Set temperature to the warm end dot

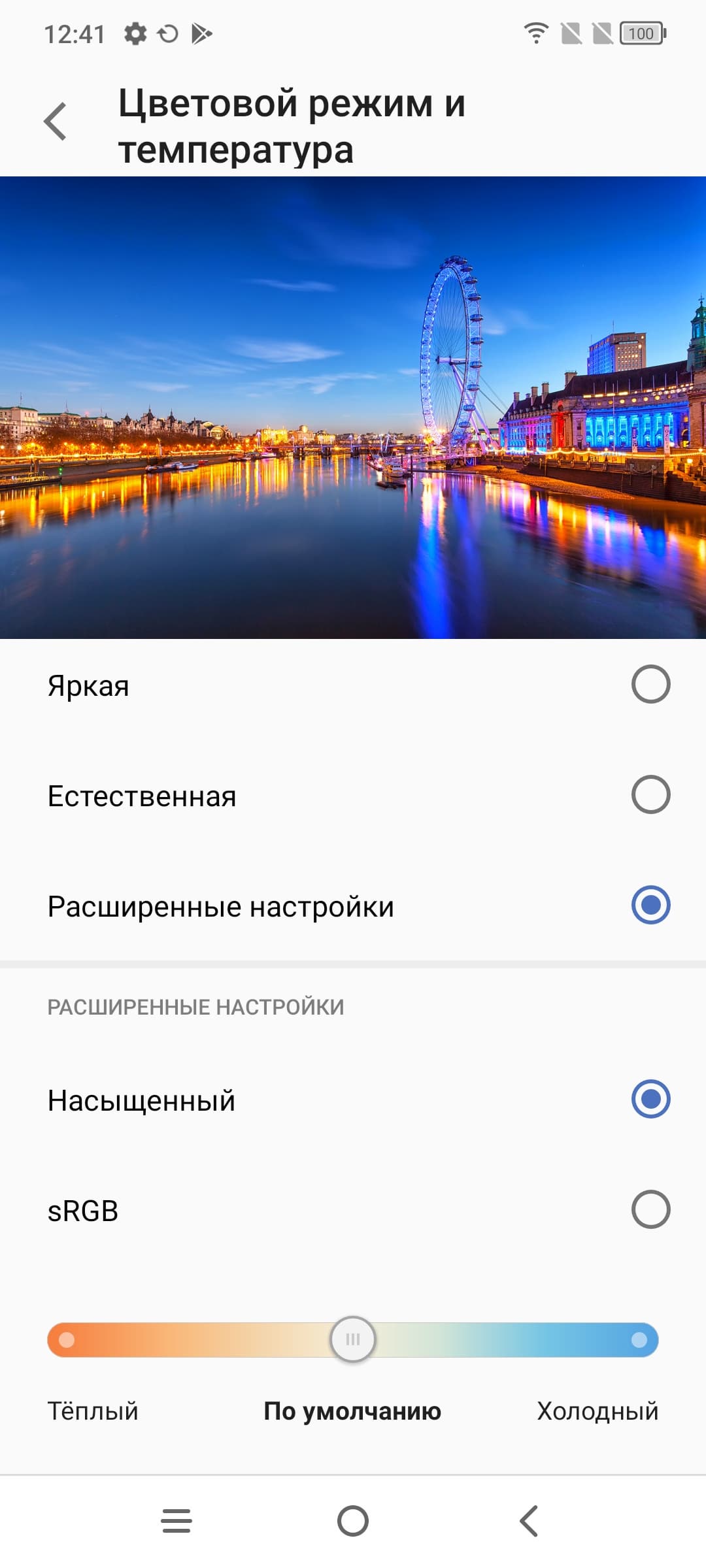click(x=67, y=1340)
